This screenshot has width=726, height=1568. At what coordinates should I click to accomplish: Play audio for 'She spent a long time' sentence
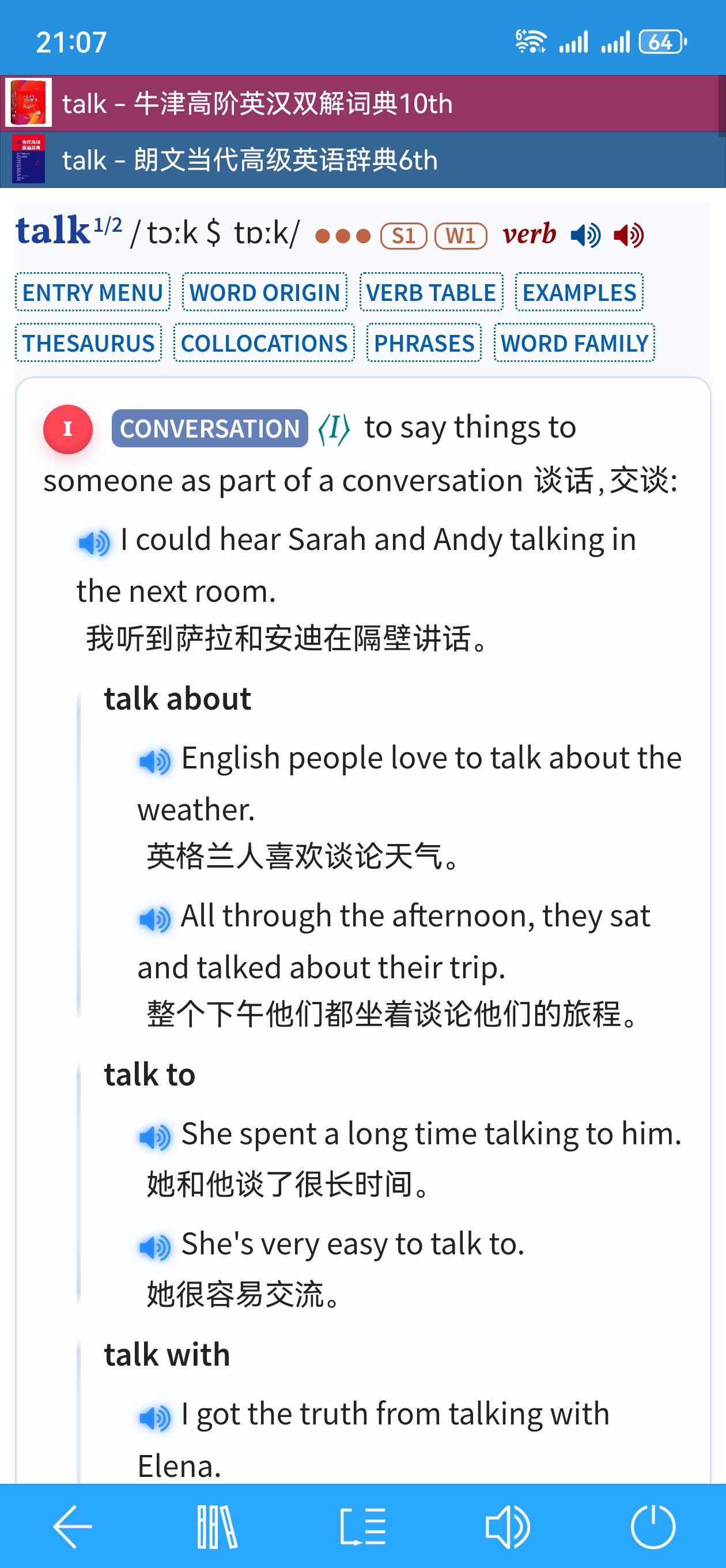tap(154, 1136)
